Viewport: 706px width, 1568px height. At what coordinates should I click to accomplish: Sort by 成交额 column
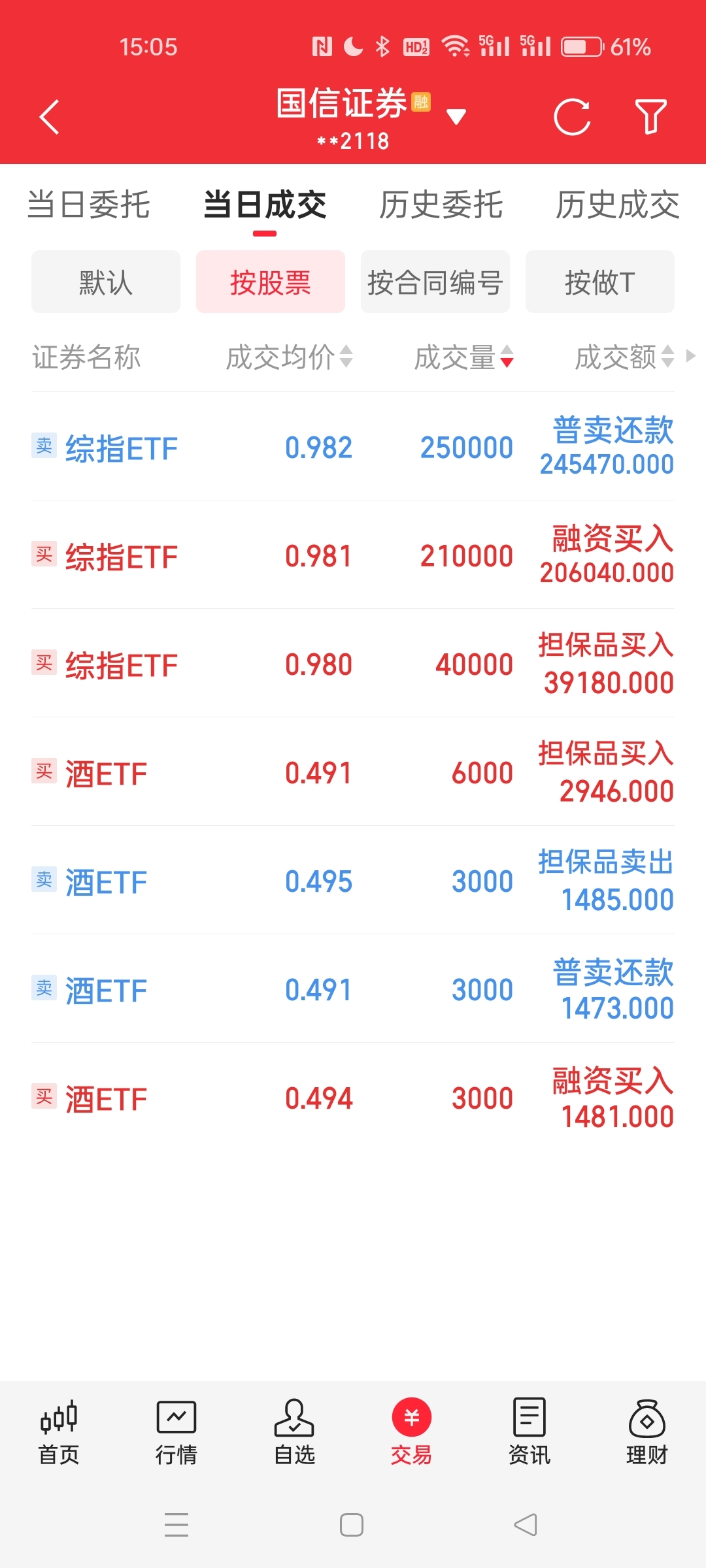(x=624, y=357)
